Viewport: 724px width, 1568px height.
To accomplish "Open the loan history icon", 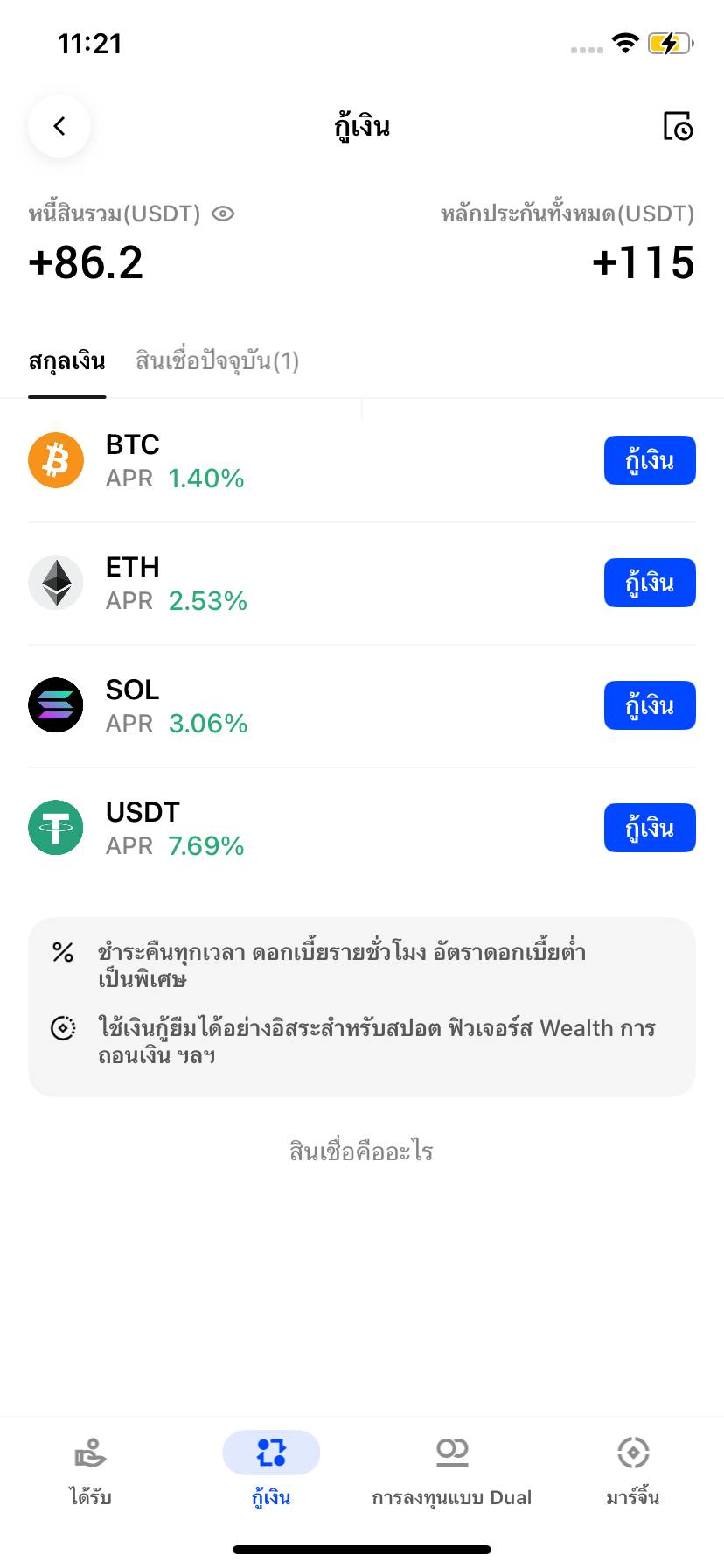I will (x=678, y=126).
